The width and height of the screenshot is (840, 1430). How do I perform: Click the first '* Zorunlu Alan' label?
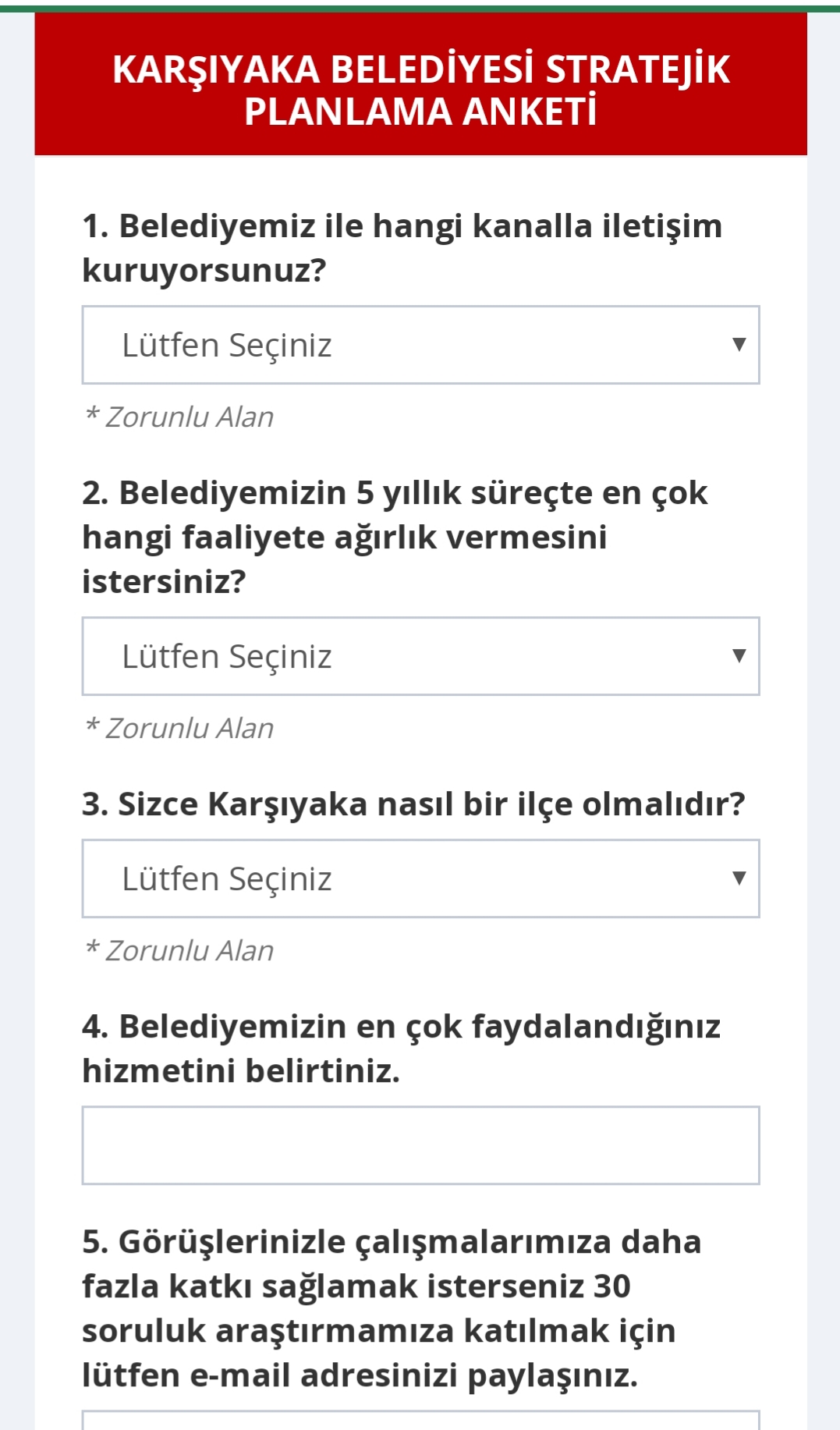[x=179, y=416]
